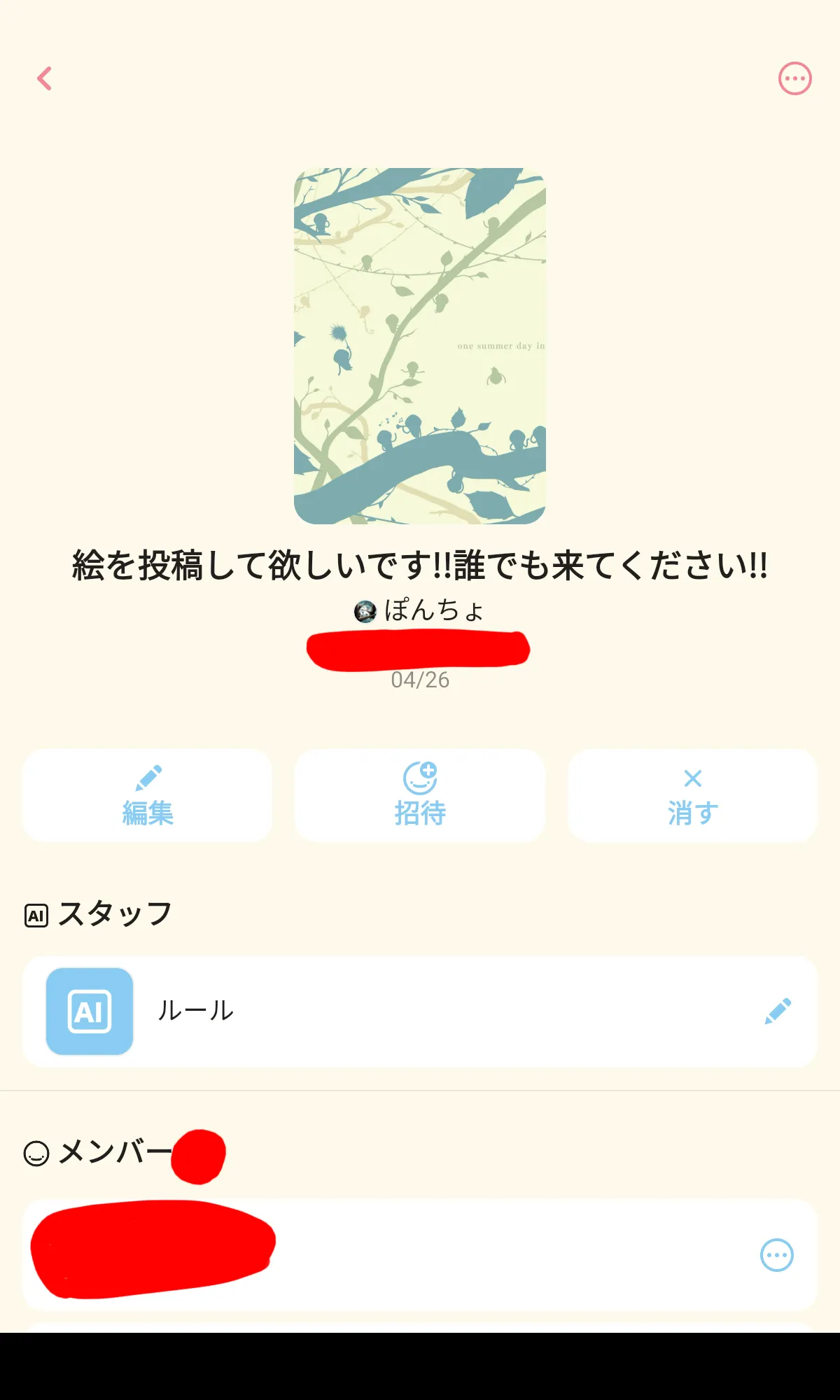Open the member row's three-dot options
The height and width of the screenshot is (1400, 840).
coord(776,1255)
